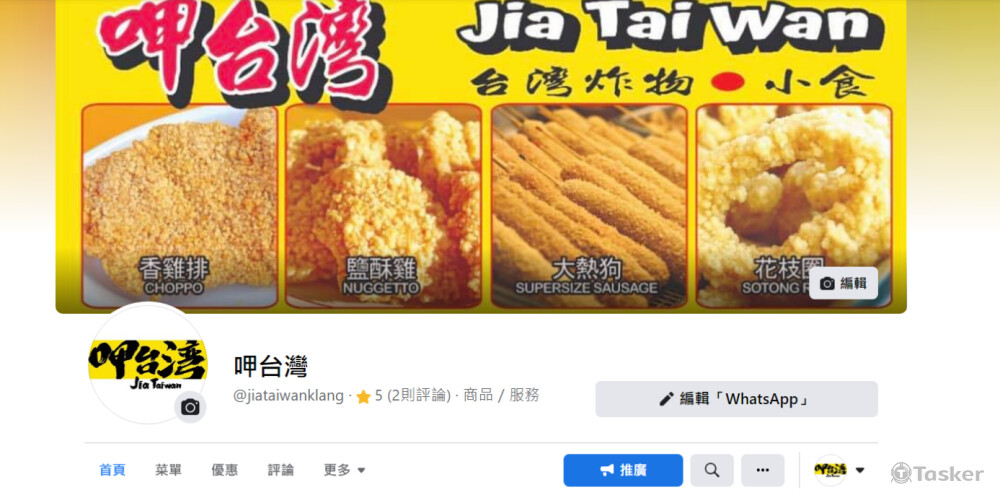
Task: Expand the 更多 dropdown
Action: click(x=344, y=470)
